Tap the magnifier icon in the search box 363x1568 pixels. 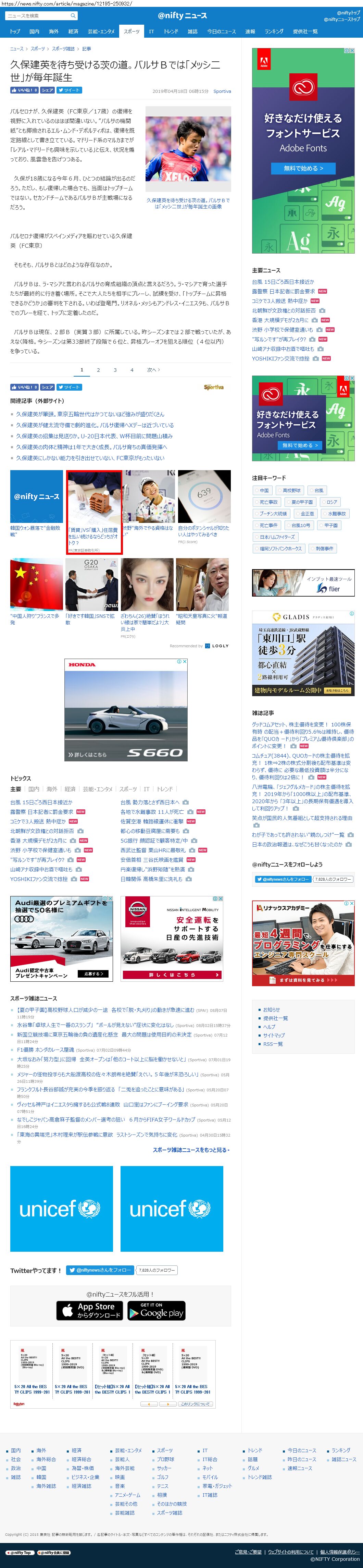73,16
